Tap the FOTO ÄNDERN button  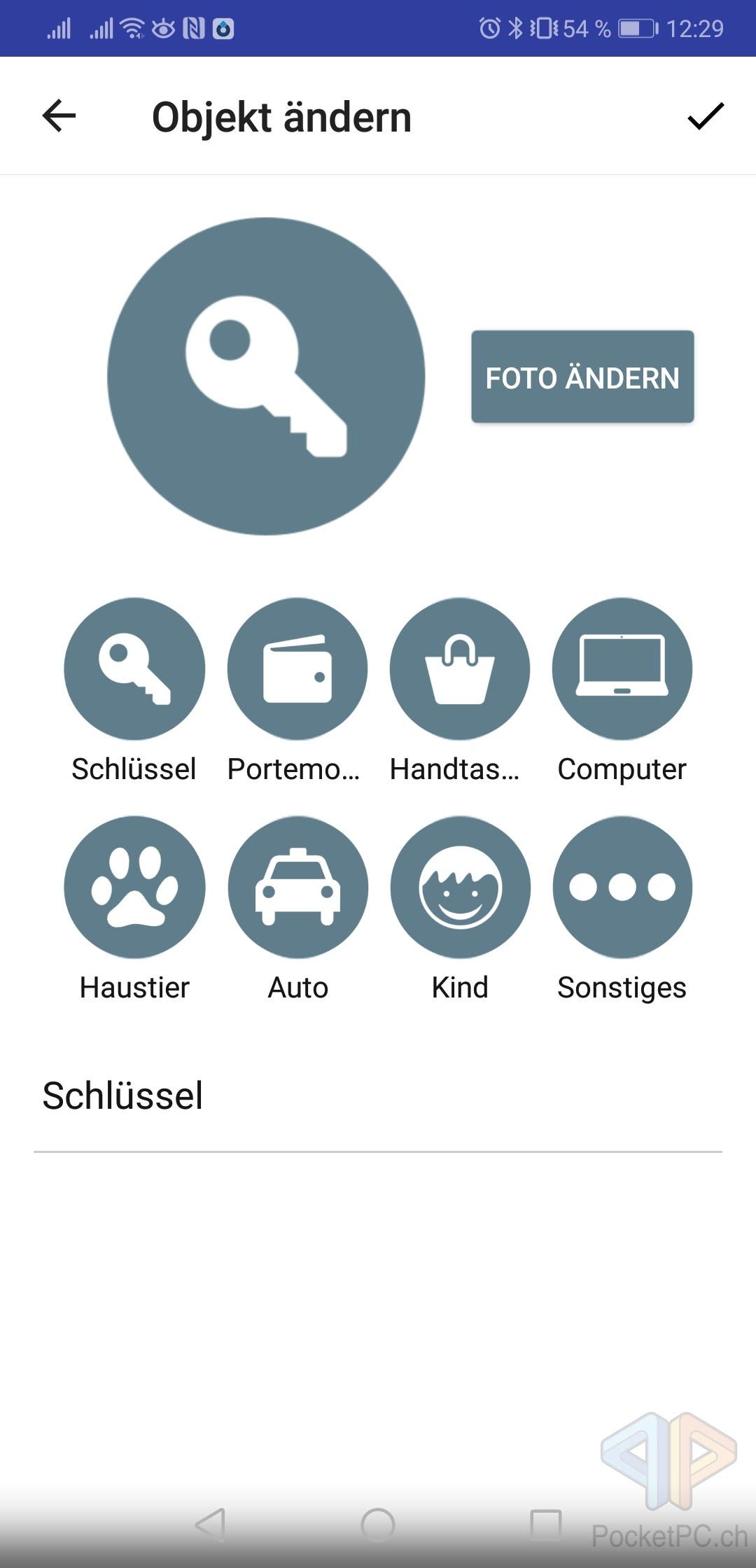[x=582, y=377]
